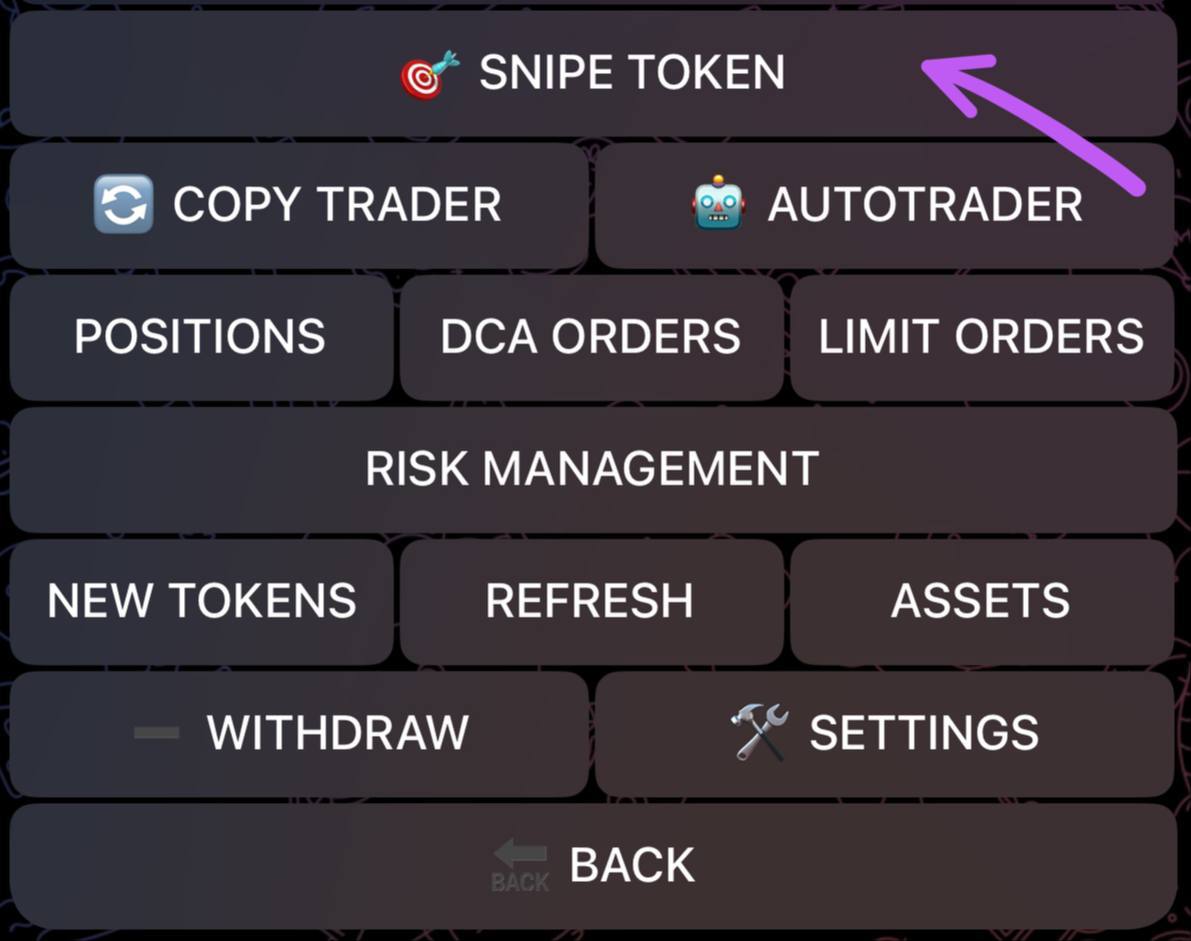Show your Assets

982,601
